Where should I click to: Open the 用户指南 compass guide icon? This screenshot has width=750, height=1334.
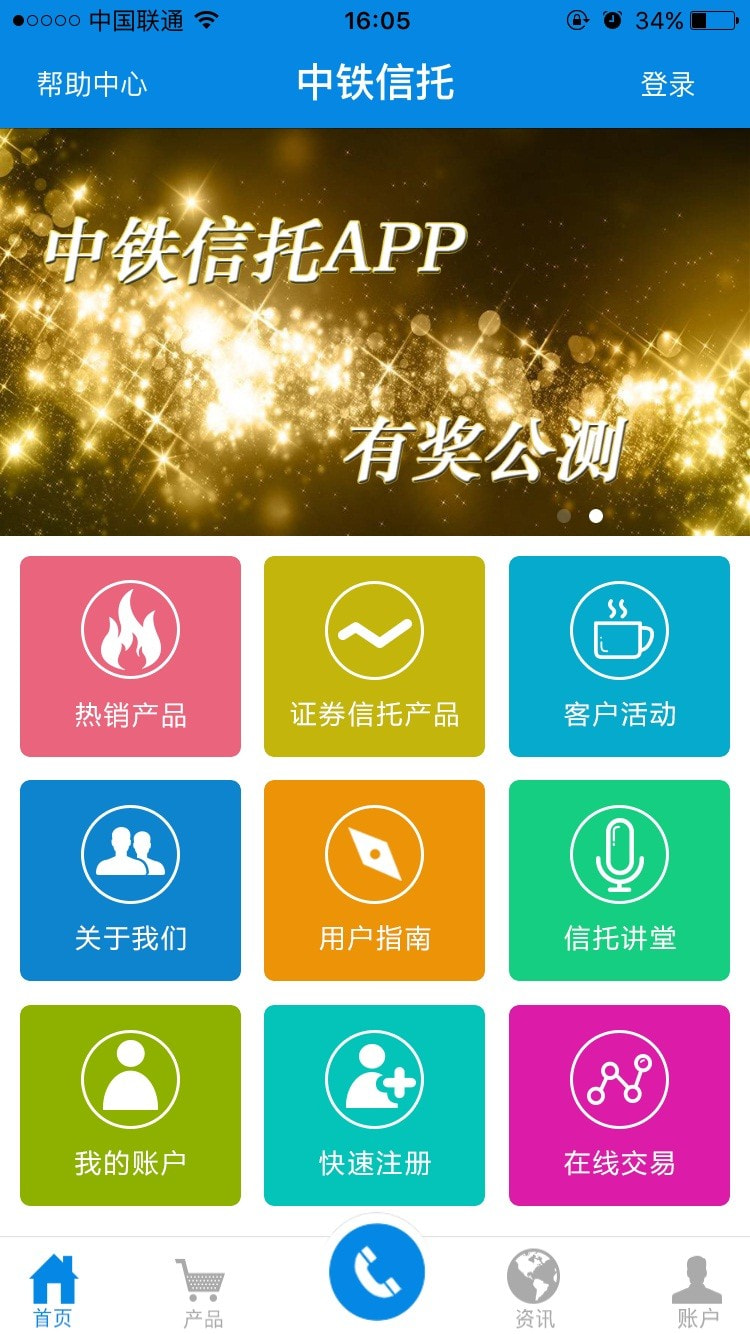point(374,879)
